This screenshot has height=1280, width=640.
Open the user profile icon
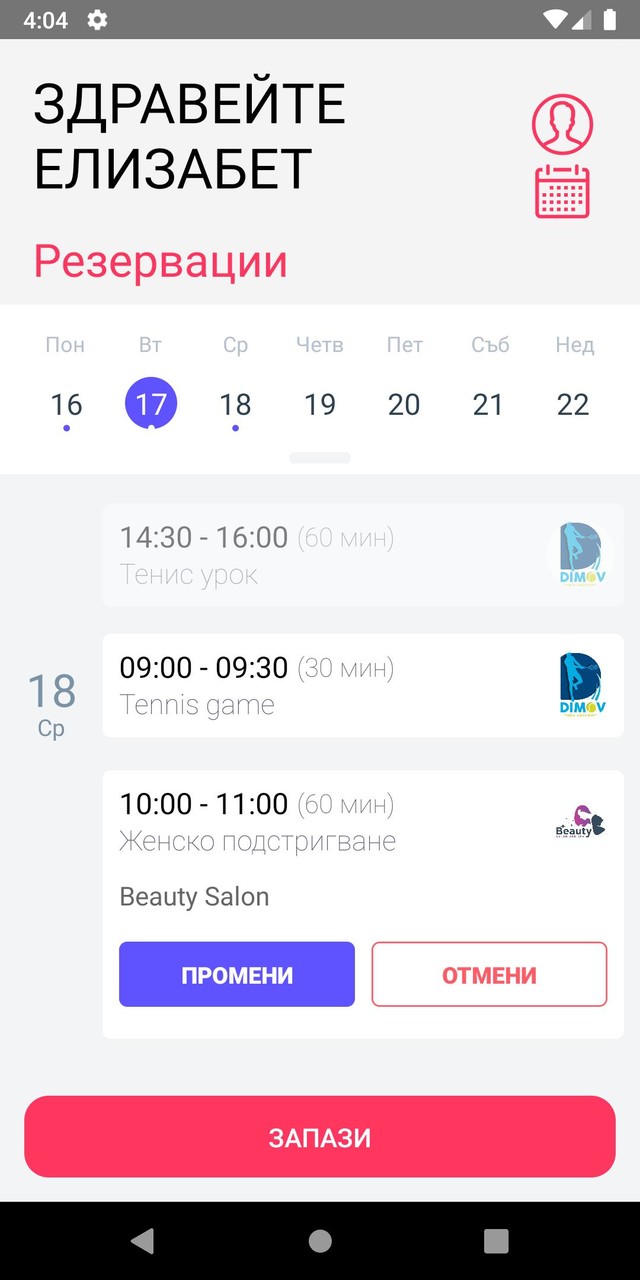562,124
